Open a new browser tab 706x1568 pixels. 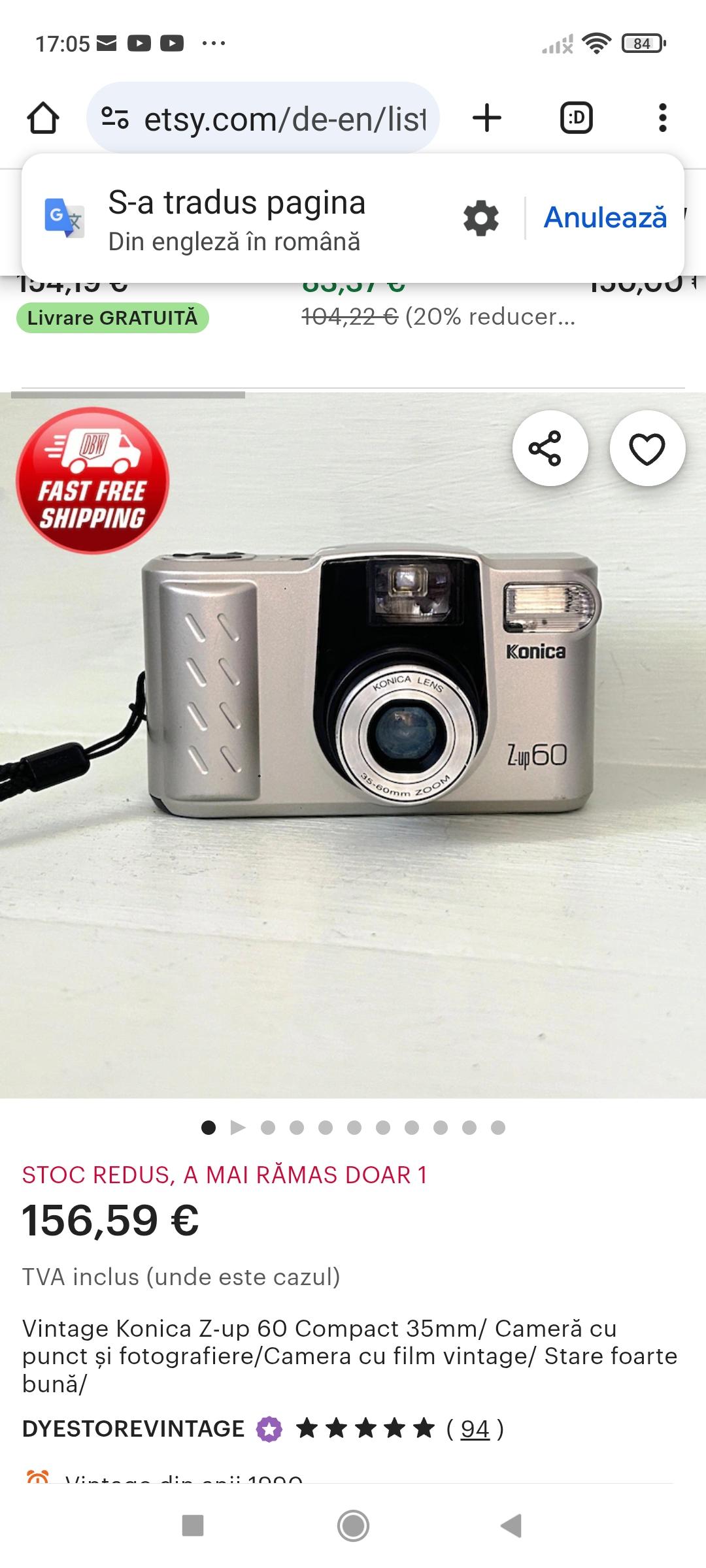486,118
